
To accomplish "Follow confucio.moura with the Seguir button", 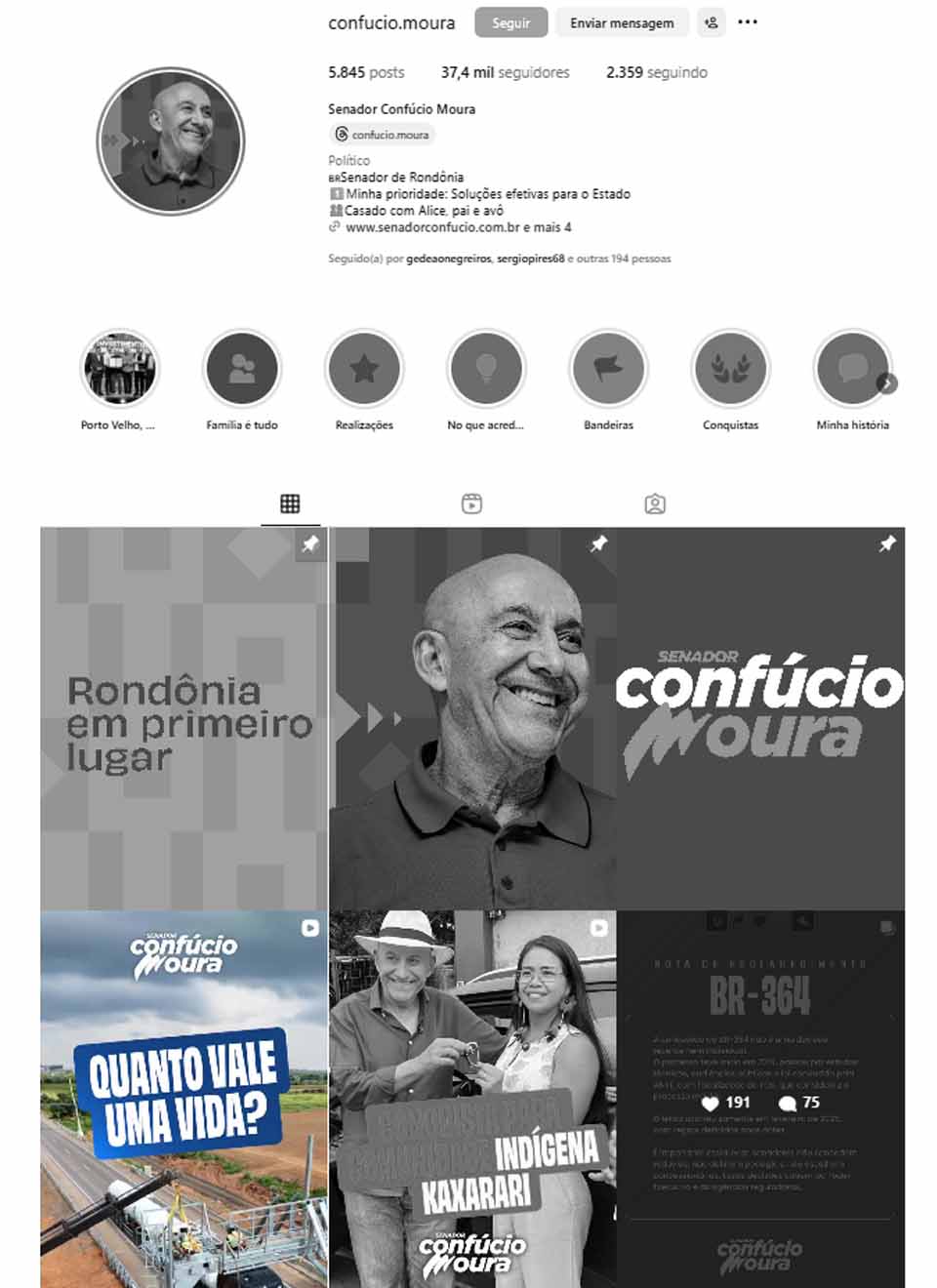I will [510, 22].
